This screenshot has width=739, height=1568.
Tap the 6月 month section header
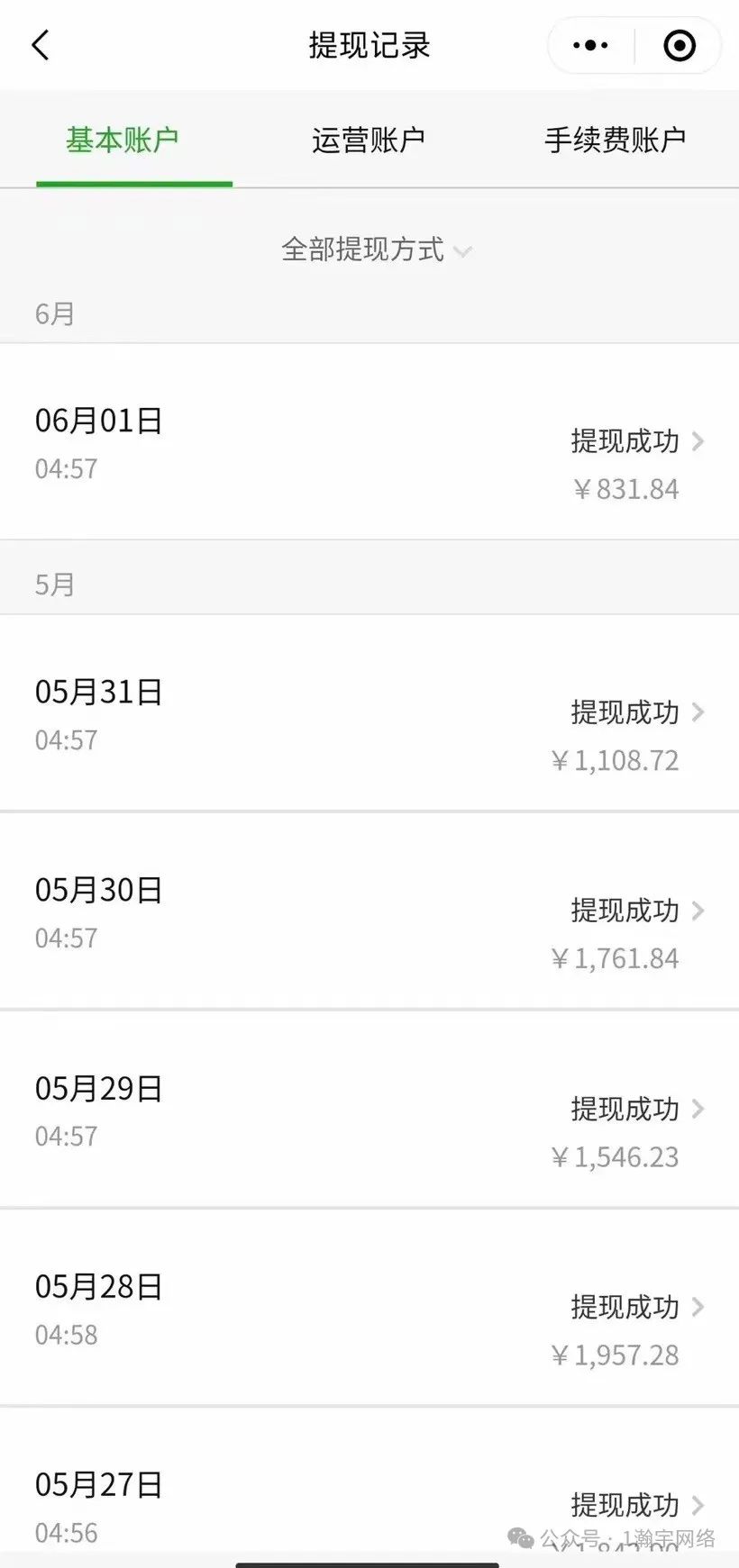54,313
